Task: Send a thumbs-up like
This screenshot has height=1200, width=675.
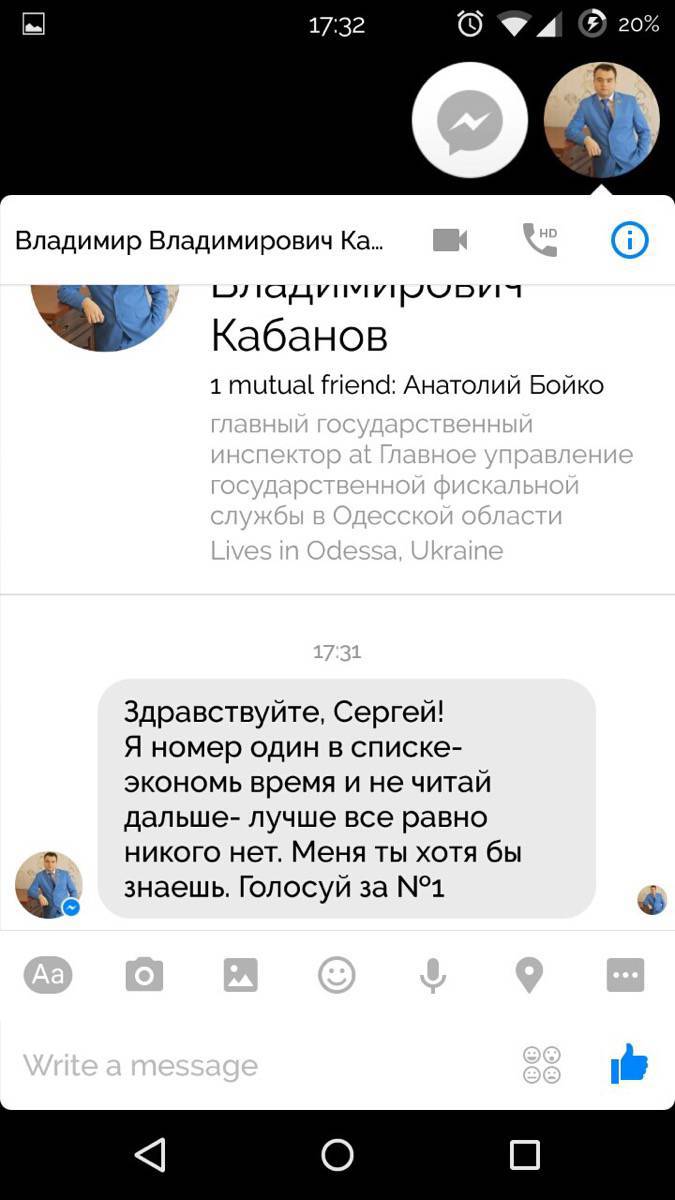Action: [x=629, y=1063]
